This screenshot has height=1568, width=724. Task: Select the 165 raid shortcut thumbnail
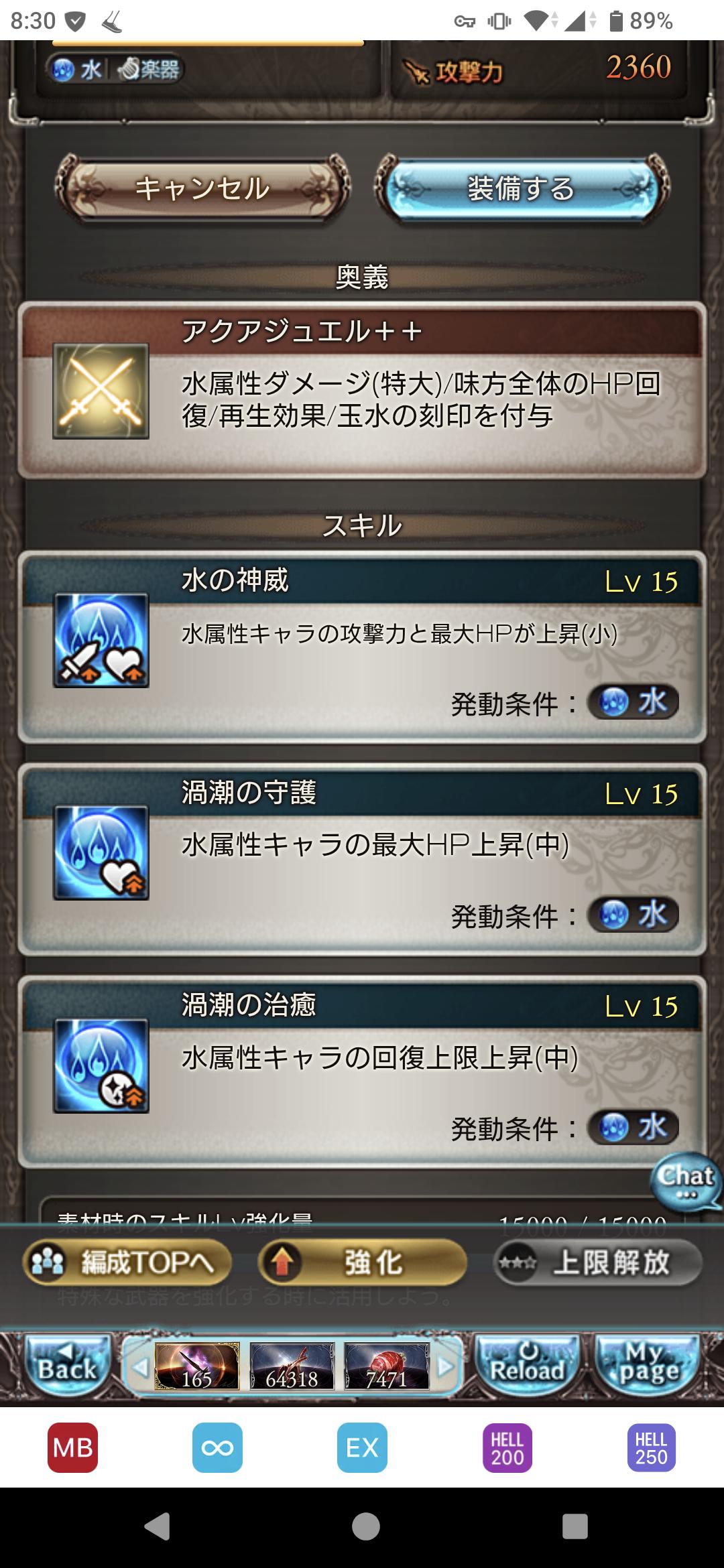197,1367
